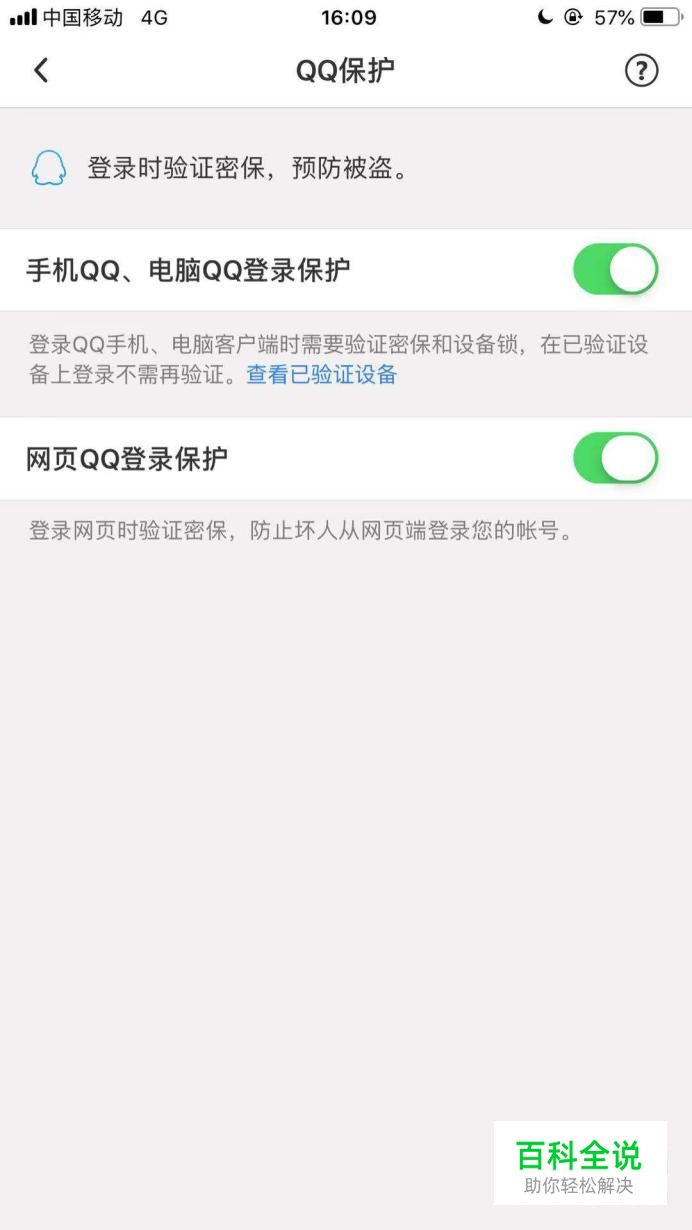The image size is (692, 1230).
Task: Open the 查看已验证设备 link
Action: point(322,375)
